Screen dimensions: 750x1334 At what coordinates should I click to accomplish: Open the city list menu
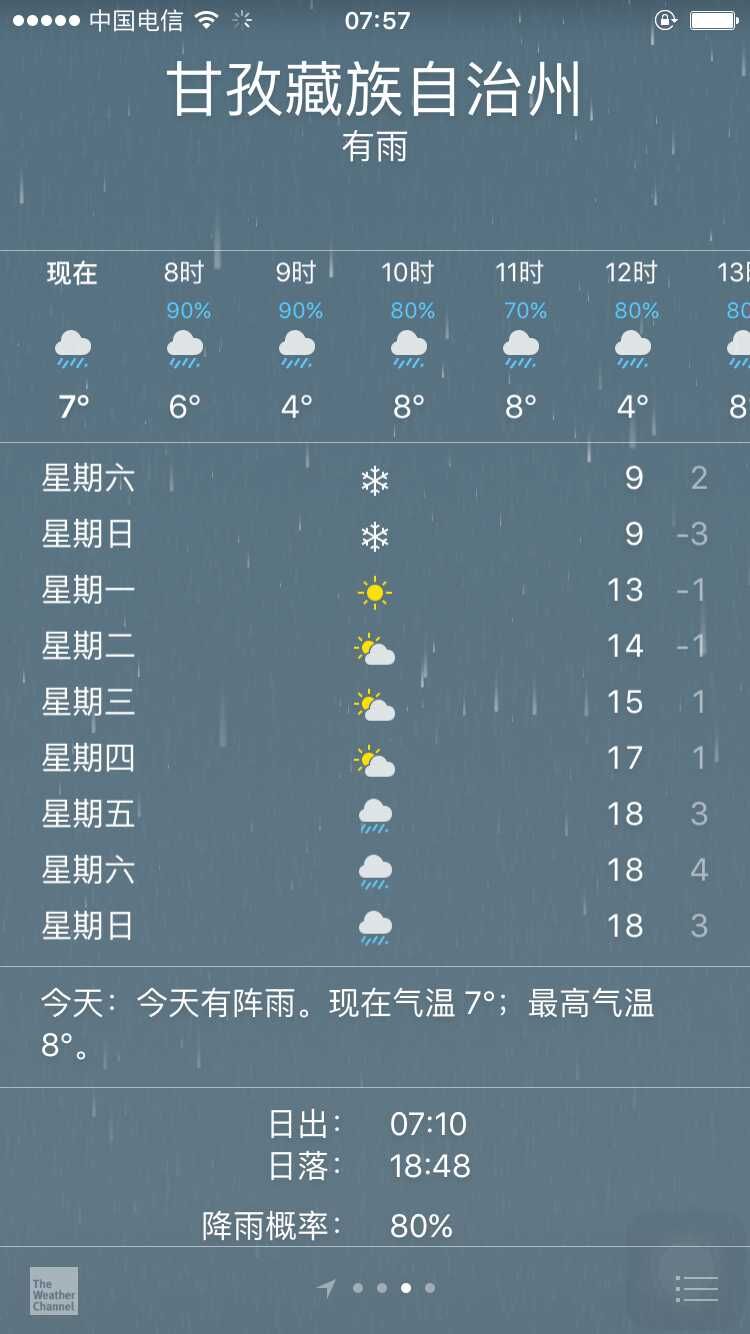(x=697, y=1289)
